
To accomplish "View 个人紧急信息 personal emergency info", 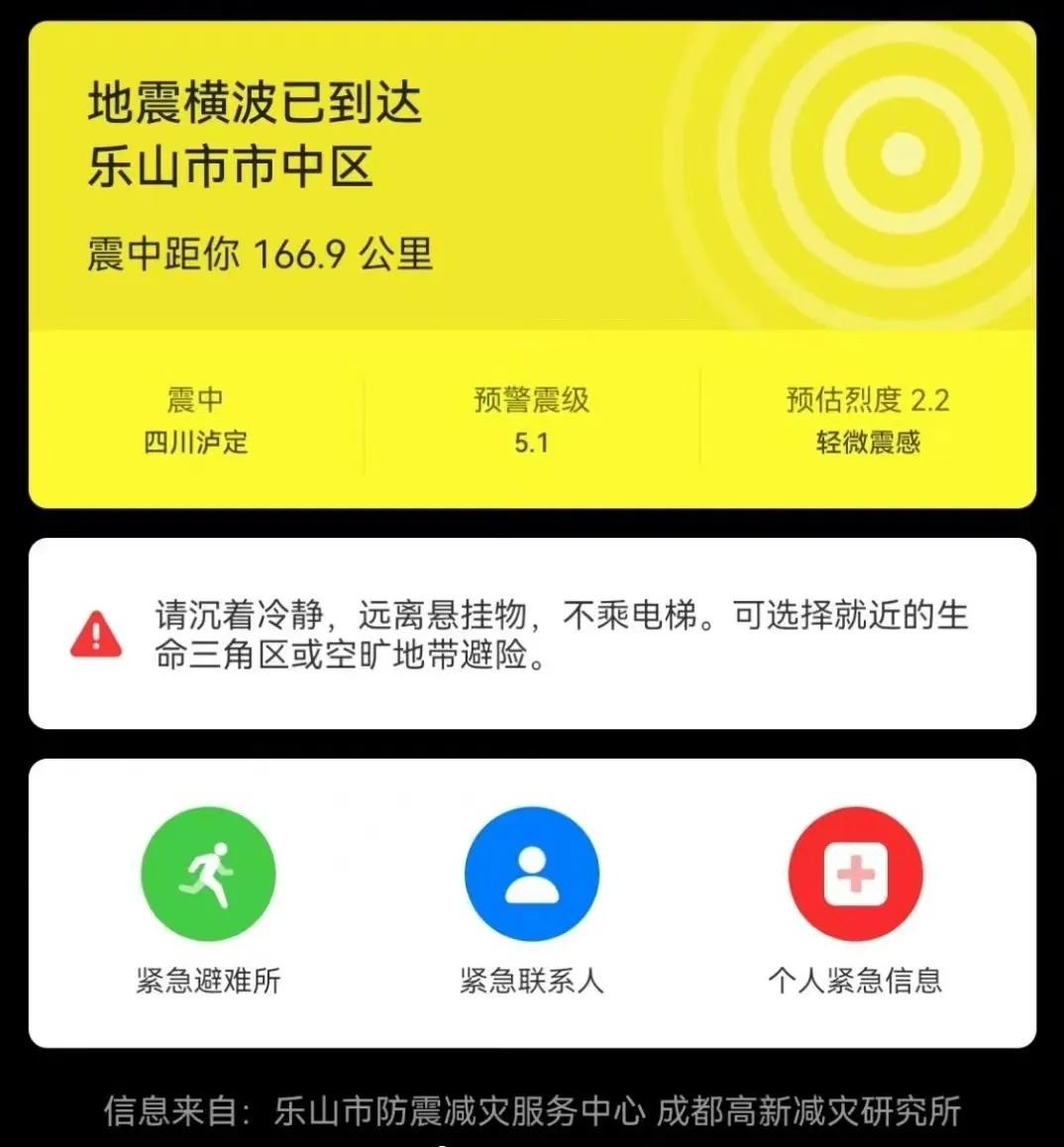I will click(855, 874).
